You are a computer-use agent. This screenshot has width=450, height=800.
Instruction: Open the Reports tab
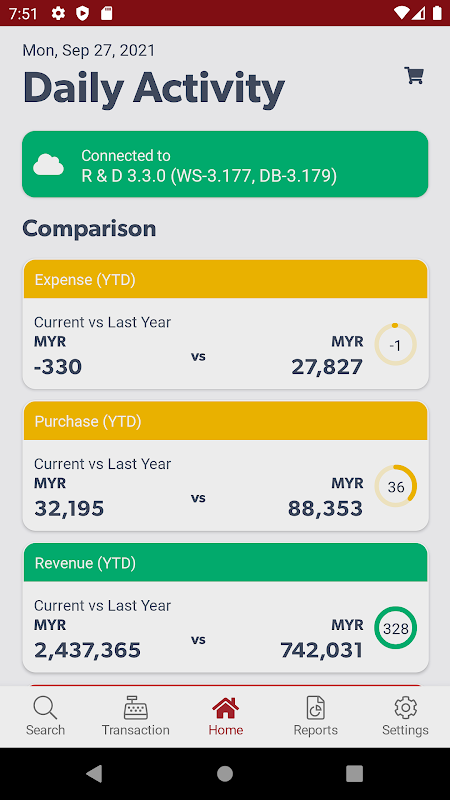315,716
